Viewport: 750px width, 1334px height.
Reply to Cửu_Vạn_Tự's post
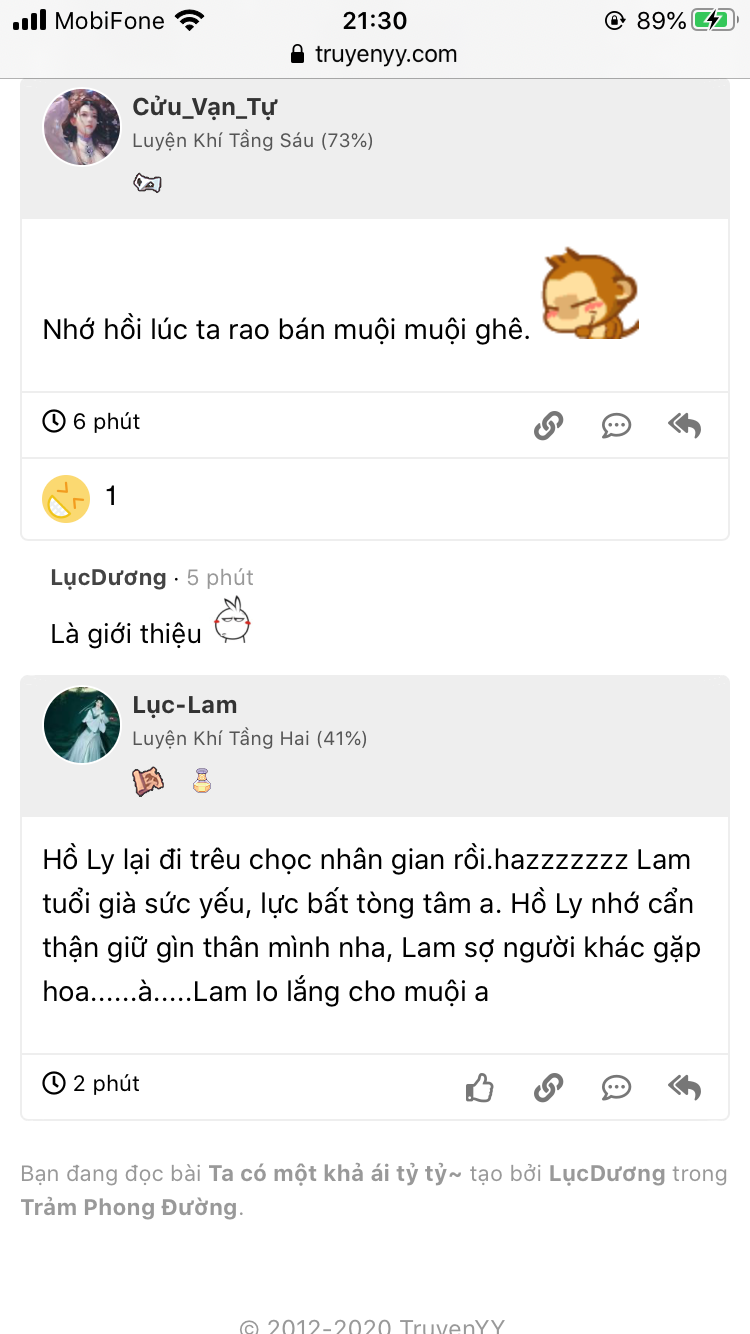click(685, 426)
